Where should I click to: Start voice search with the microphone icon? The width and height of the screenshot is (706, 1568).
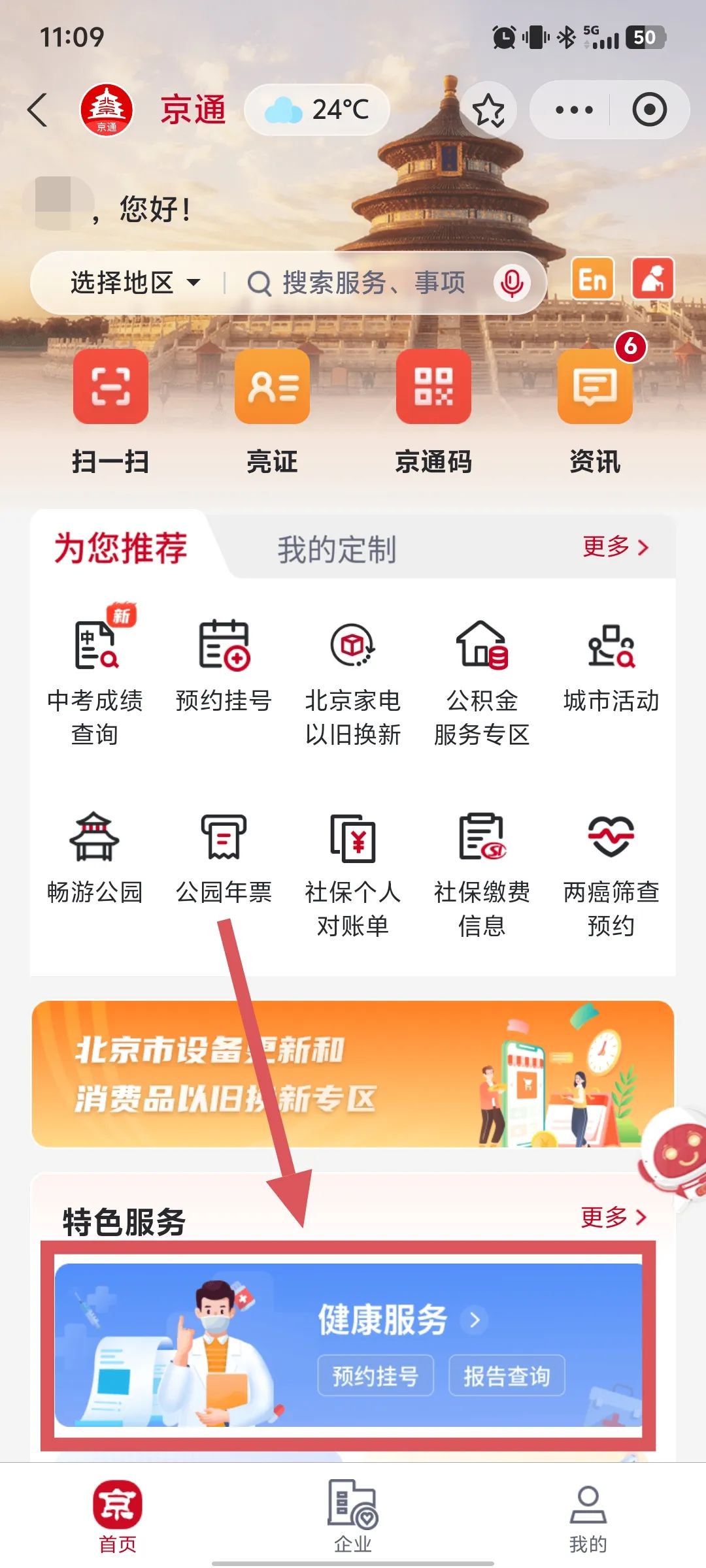(x=511, y=284)
